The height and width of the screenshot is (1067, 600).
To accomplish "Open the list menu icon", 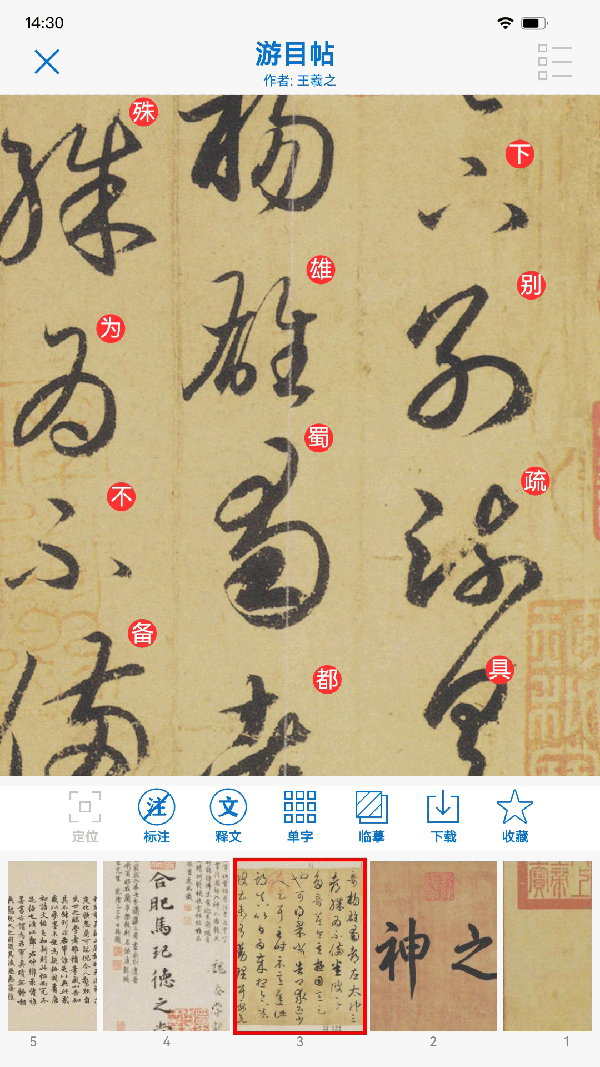I will click(555, 62).
